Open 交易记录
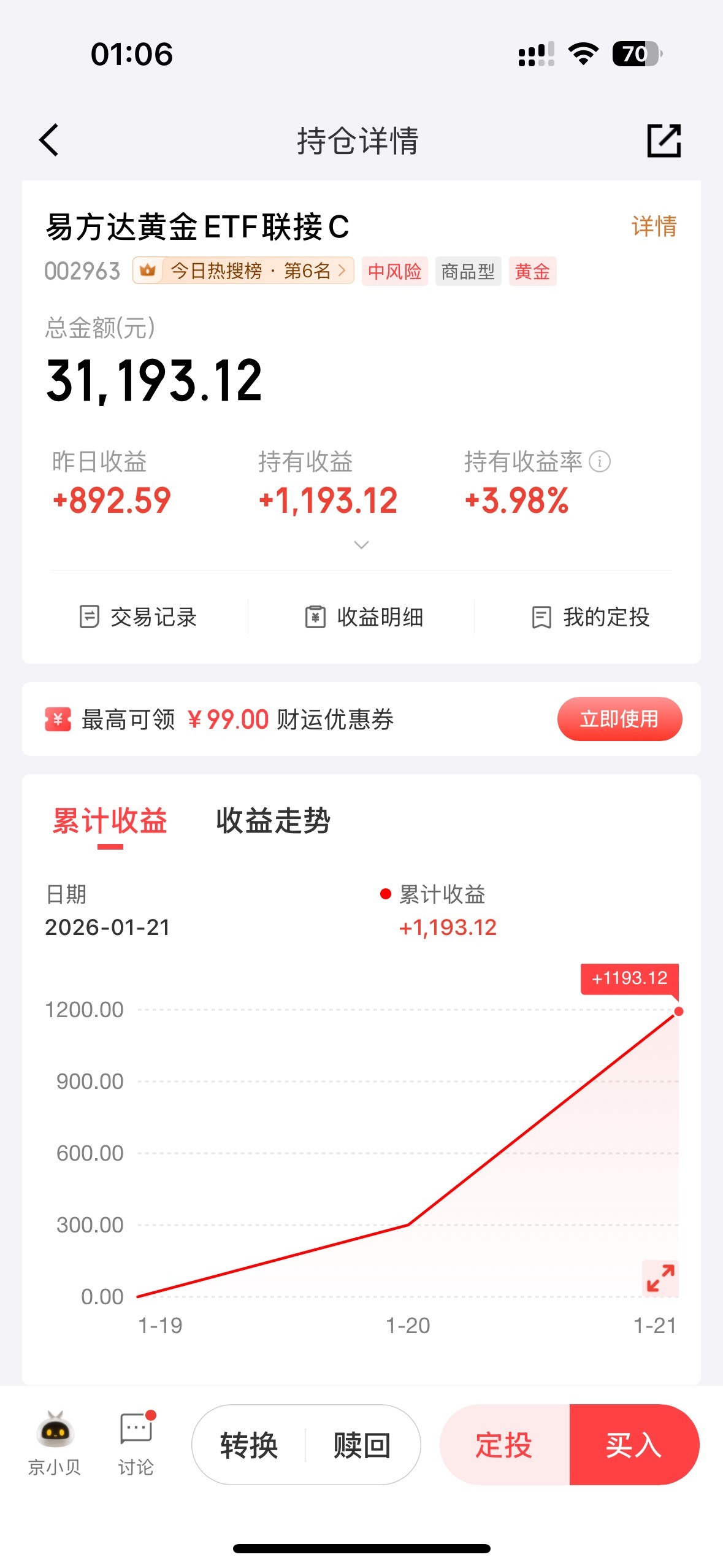The height and width of the screenshot is (1568, 723). click(138, 617)
